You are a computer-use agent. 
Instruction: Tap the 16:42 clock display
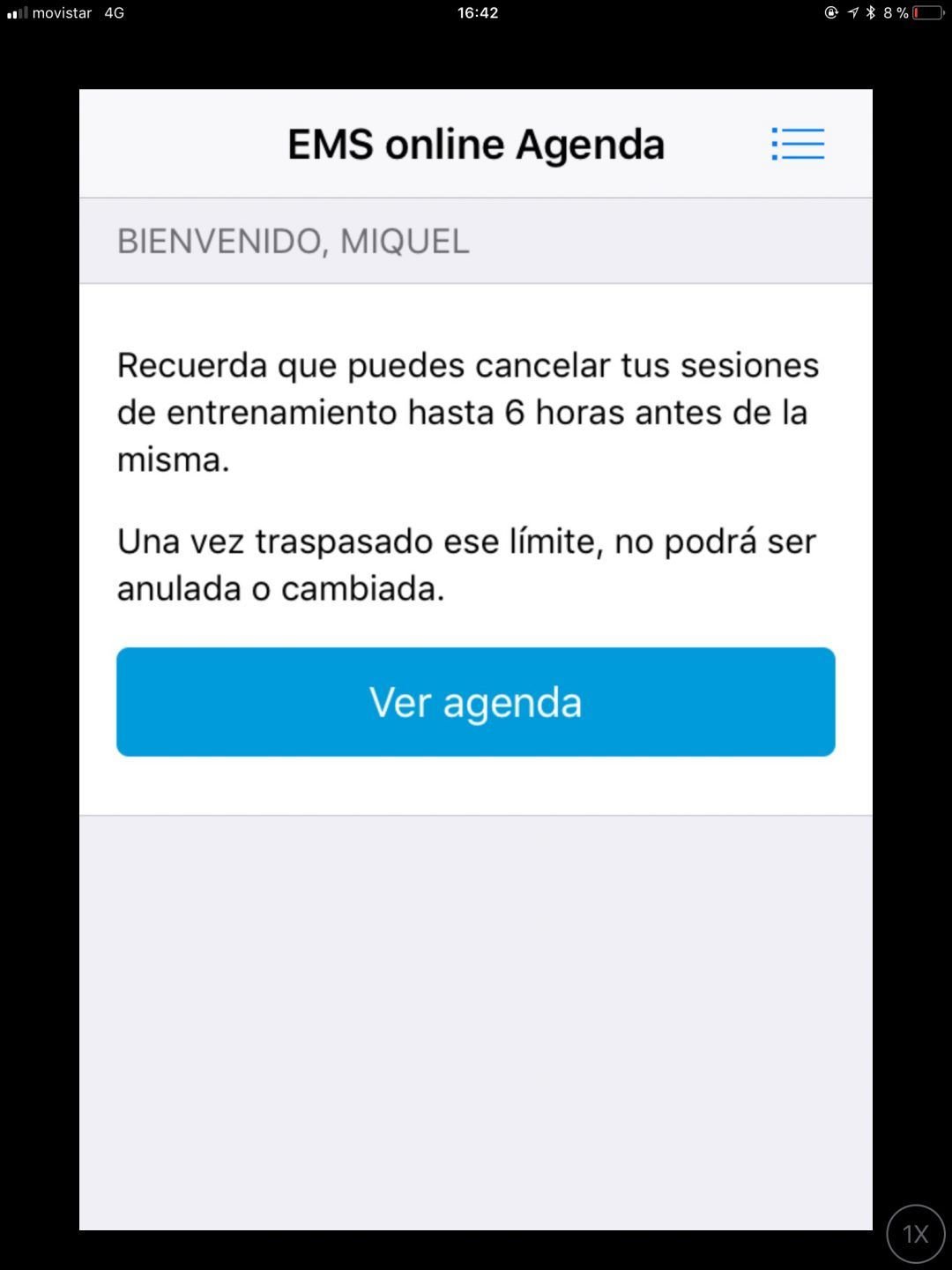click(x=476, y=12)
